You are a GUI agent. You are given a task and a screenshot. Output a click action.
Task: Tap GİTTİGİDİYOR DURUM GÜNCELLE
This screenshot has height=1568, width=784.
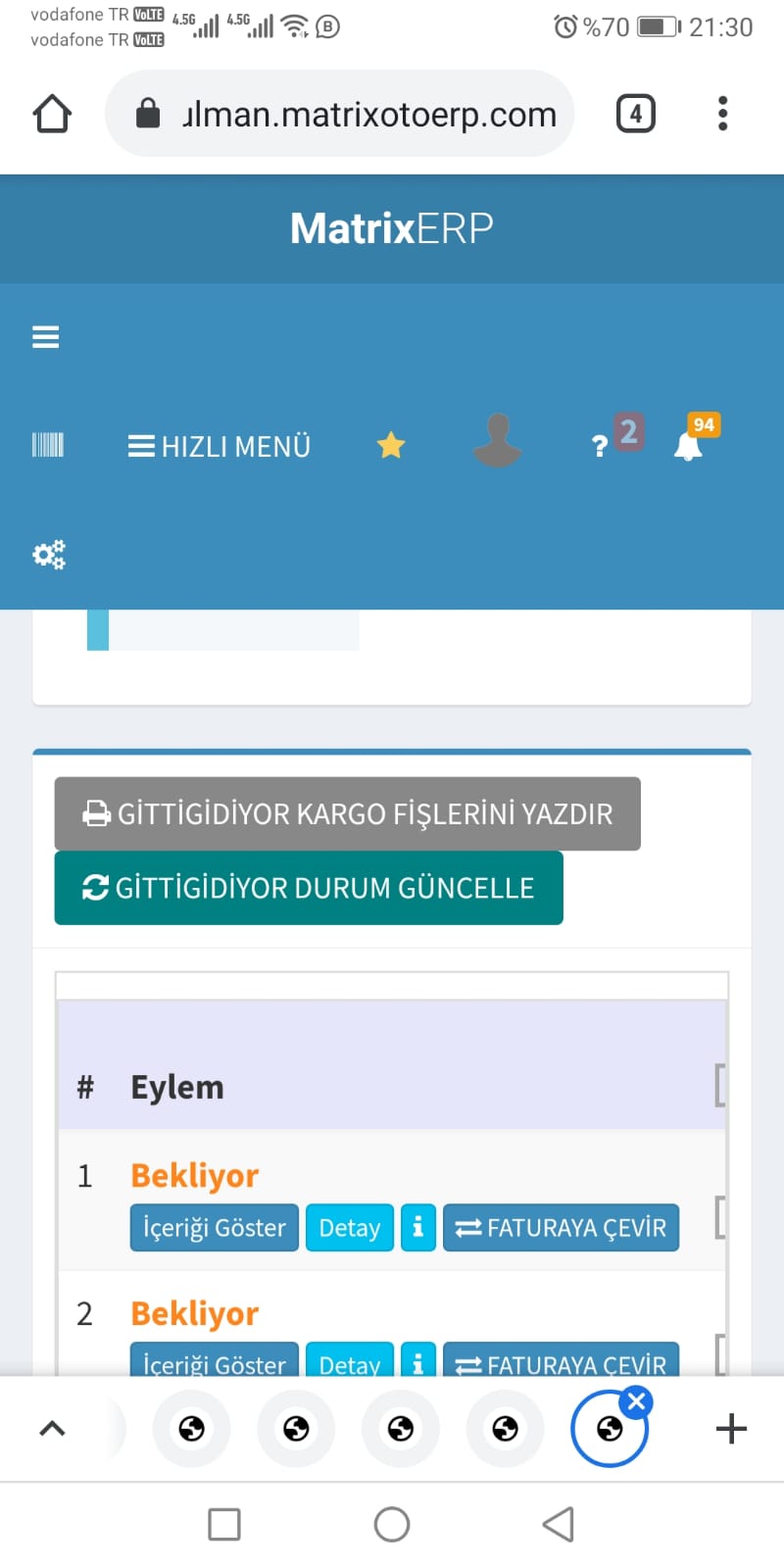pos(309,888)
